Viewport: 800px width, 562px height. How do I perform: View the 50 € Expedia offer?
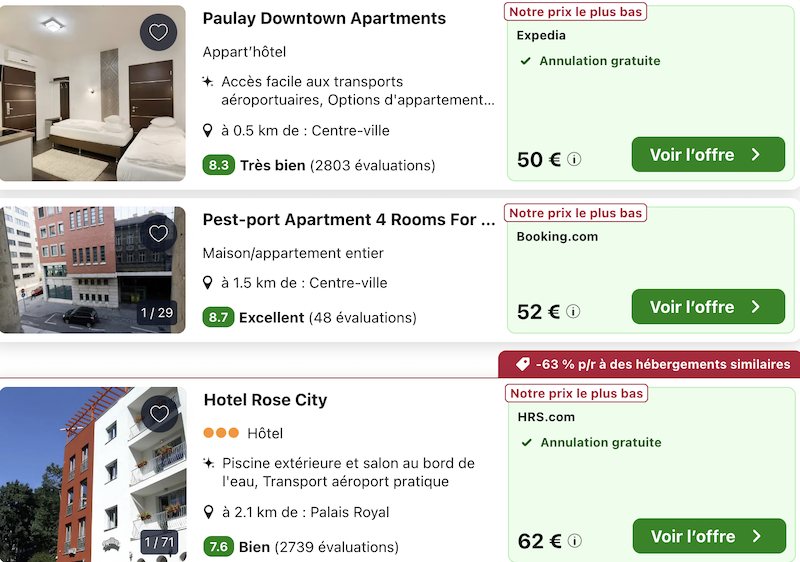coord(708,155)
